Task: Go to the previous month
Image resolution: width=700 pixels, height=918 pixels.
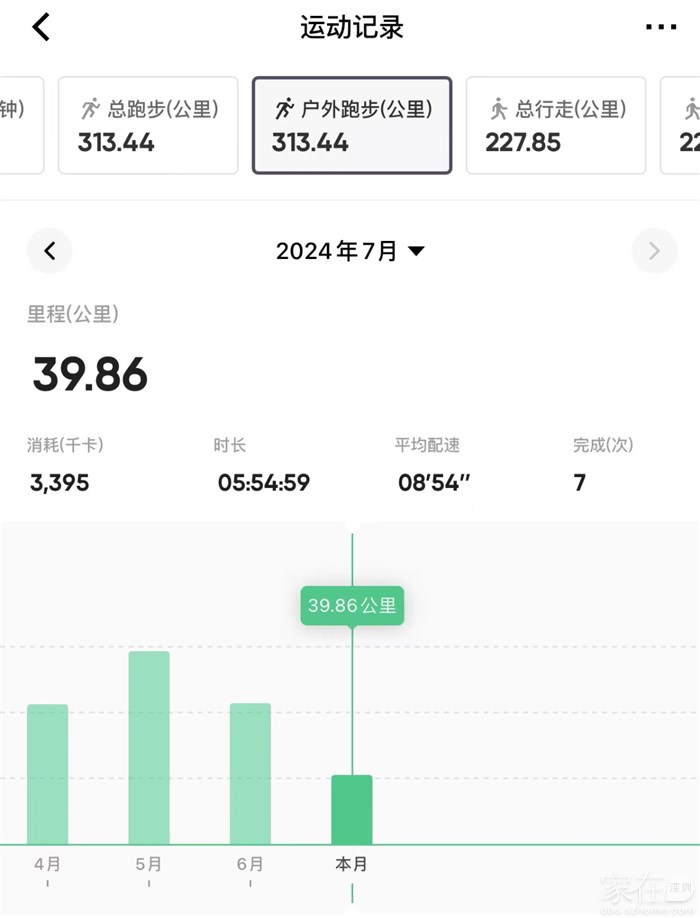Action: (x=50, y=251)
